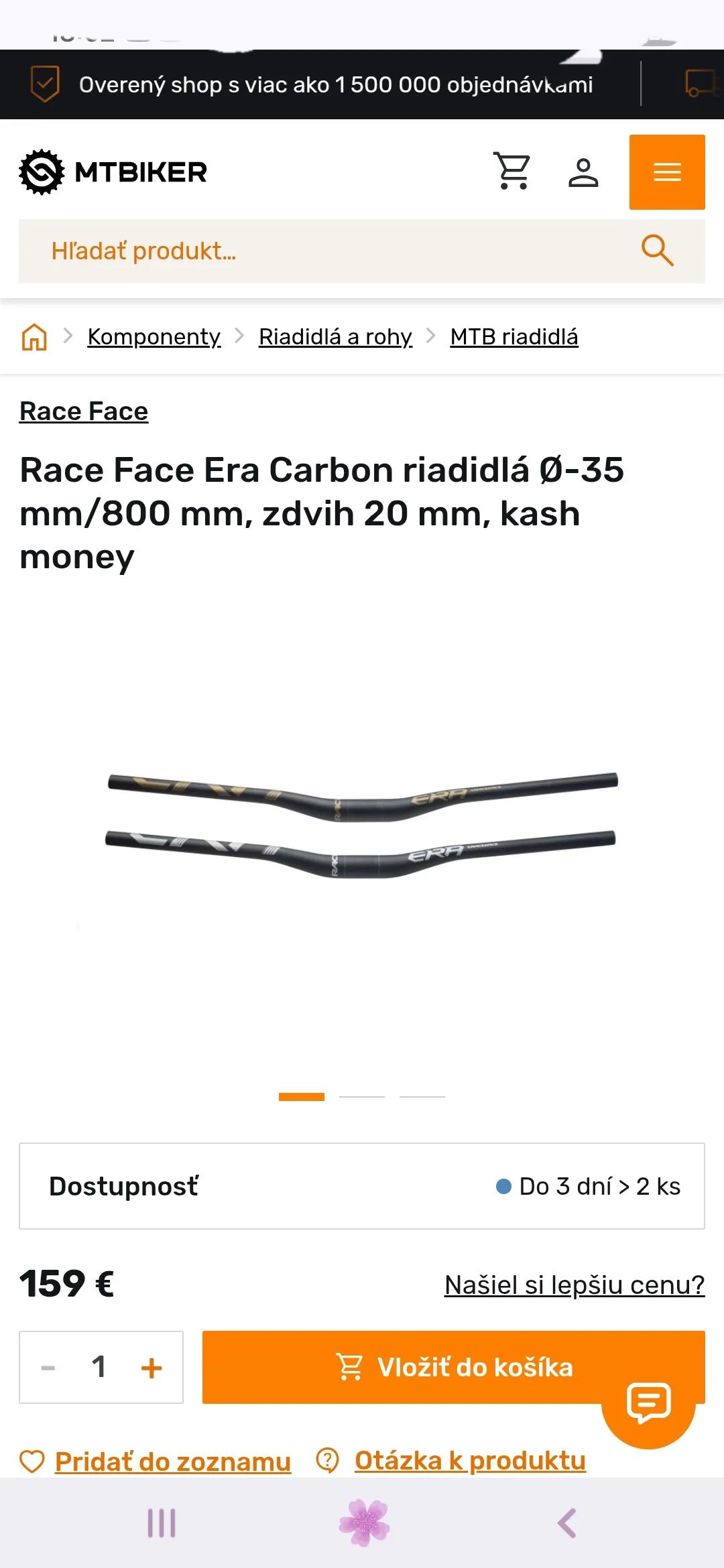Screen dimensions: 724x1568
Task: Open the Riadidlá a rohy breadcrumb
Action: coord(335,336)
